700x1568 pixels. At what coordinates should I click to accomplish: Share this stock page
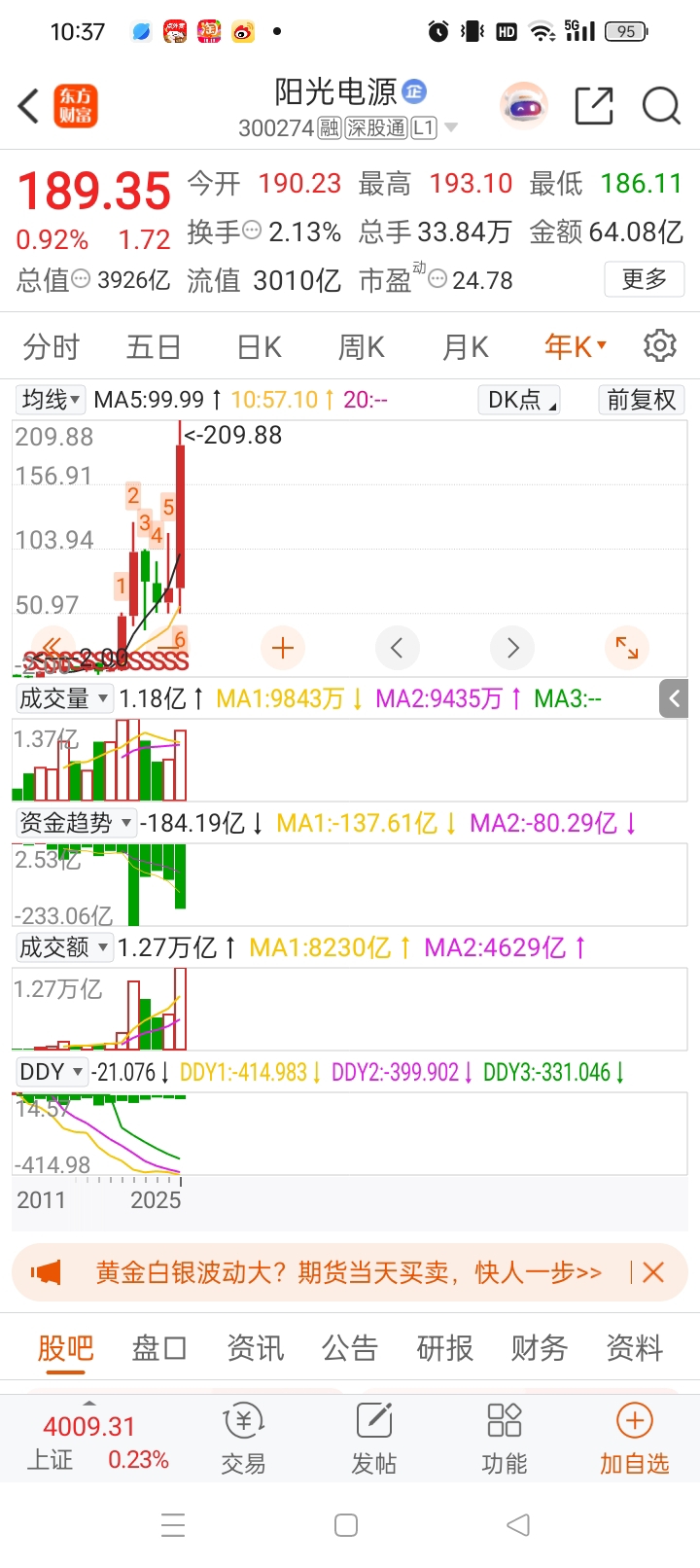(594, 106)
